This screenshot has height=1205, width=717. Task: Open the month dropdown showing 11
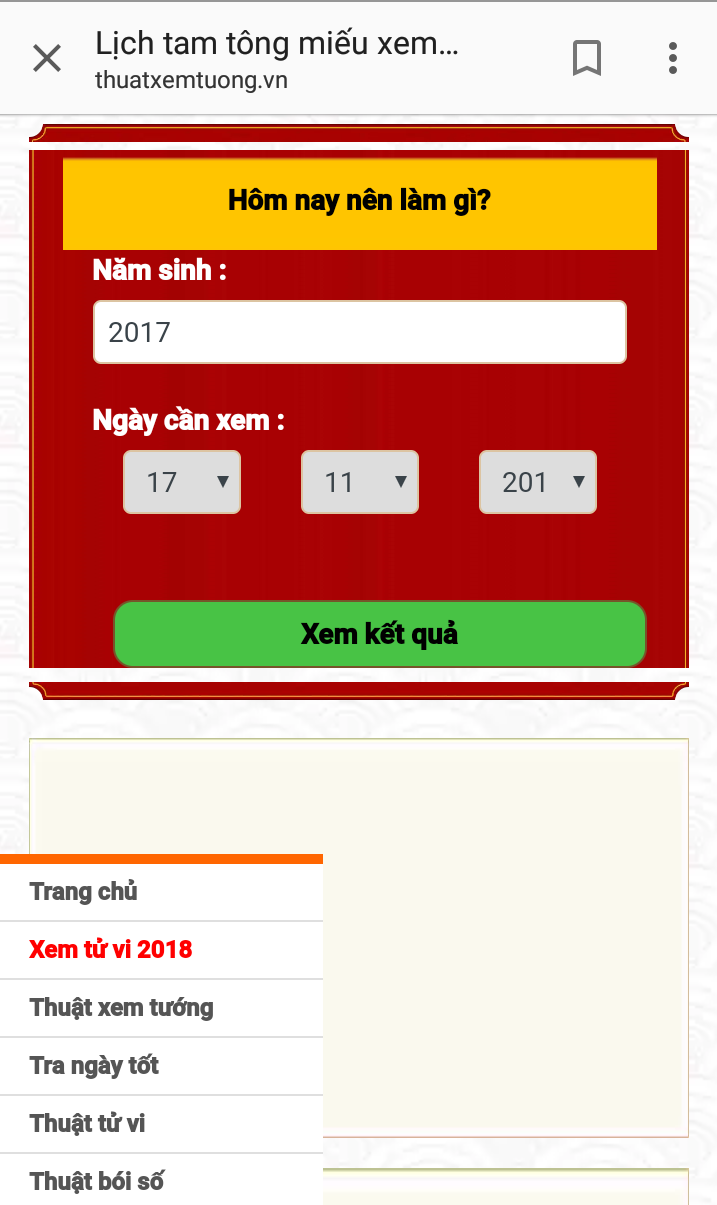[360, 482]
